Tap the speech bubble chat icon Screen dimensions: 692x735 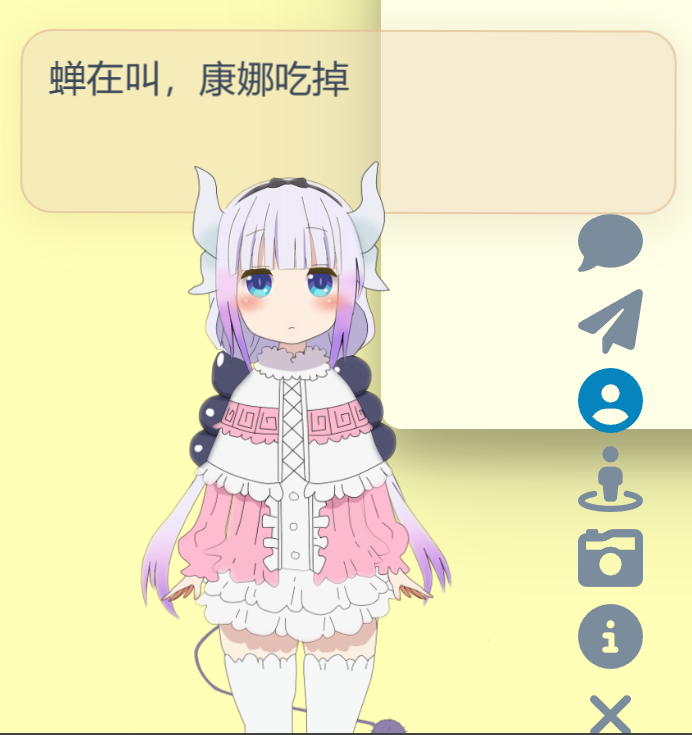(x=610, y=242)
